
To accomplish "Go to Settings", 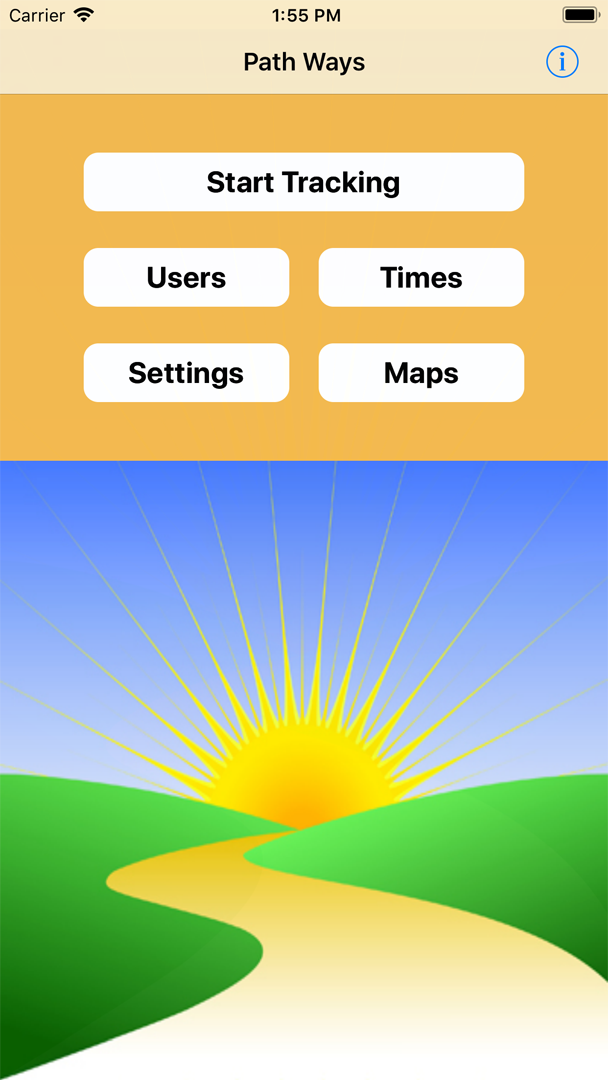I will [x=186, y=373].
